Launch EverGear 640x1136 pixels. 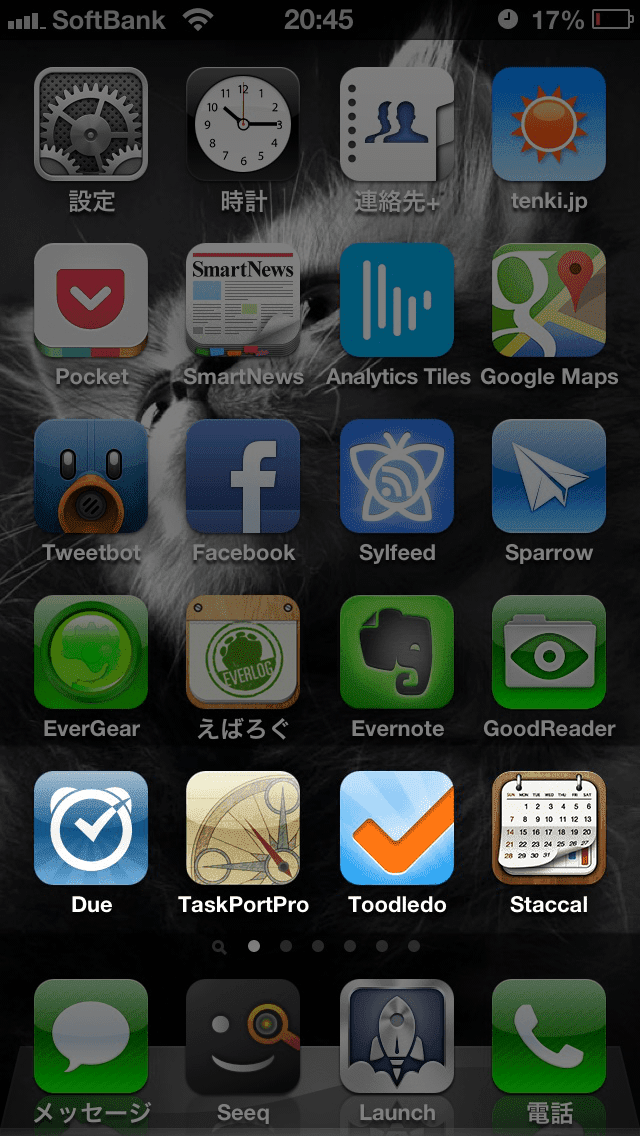91,652
